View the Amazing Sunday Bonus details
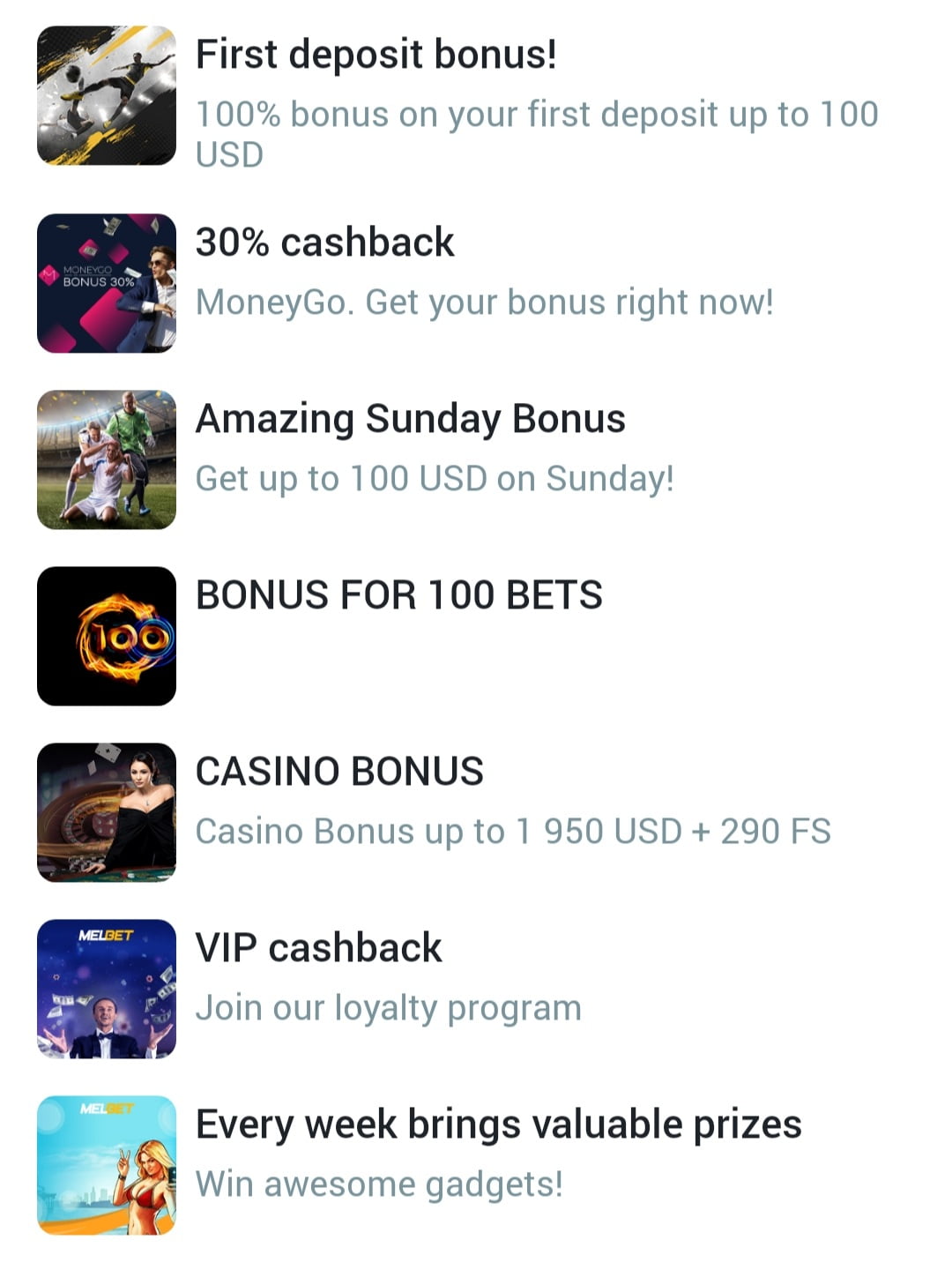The height and width of the screenshot is (1270, 952). tap(410, 419)
